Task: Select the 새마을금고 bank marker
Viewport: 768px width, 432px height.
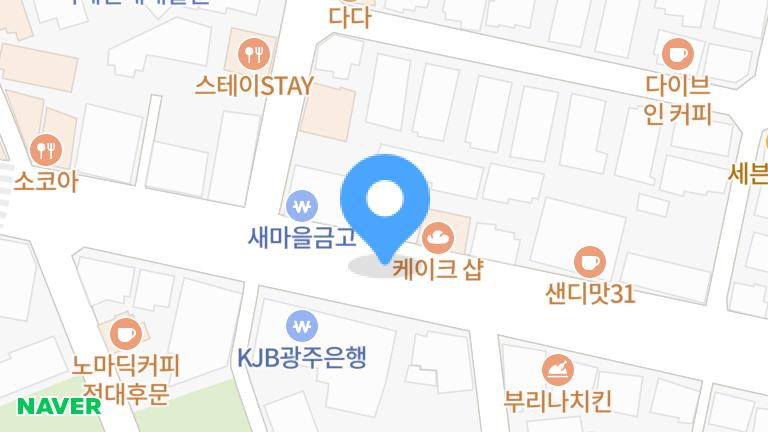Action: pyautogui.click(x=302, y=207)
